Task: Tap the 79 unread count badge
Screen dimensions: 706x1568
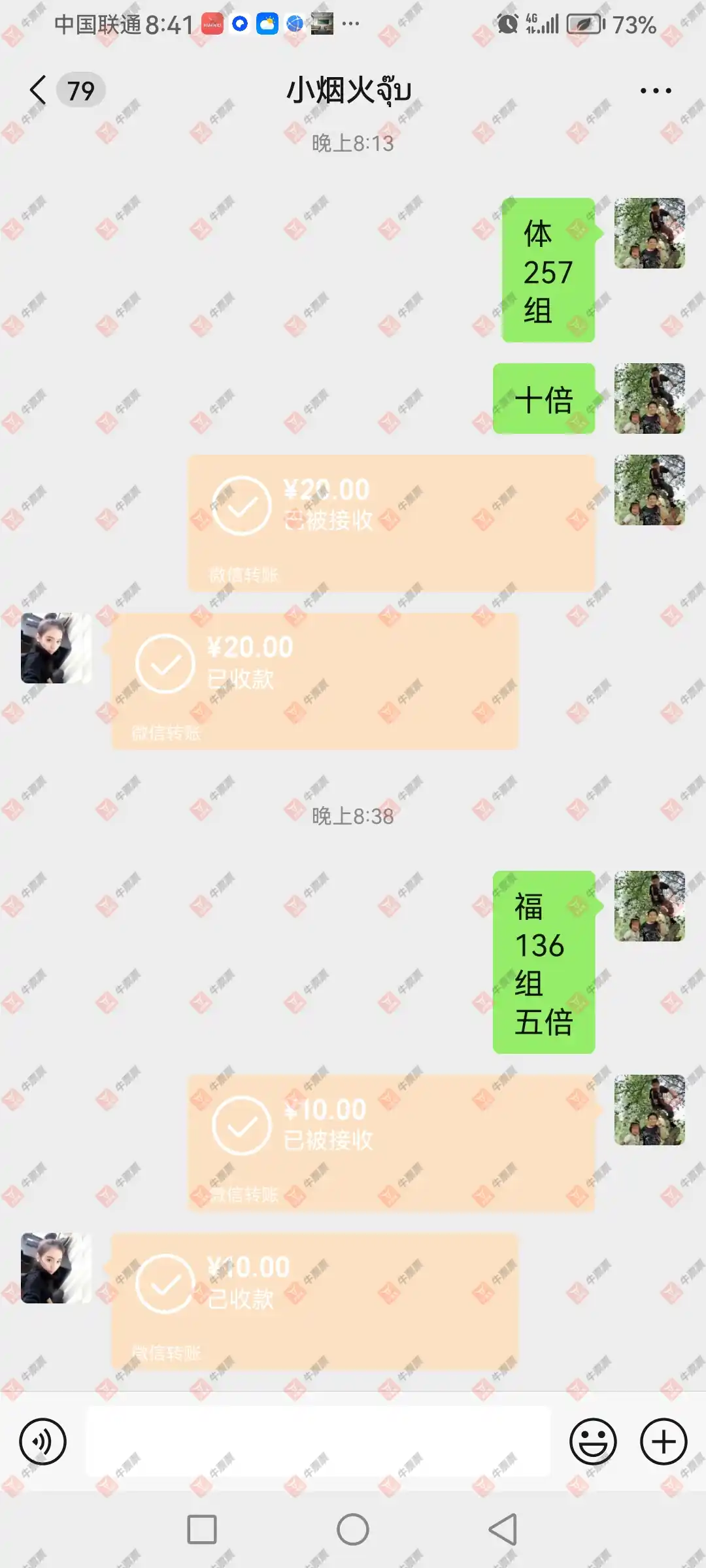Action: pos(80,90)
